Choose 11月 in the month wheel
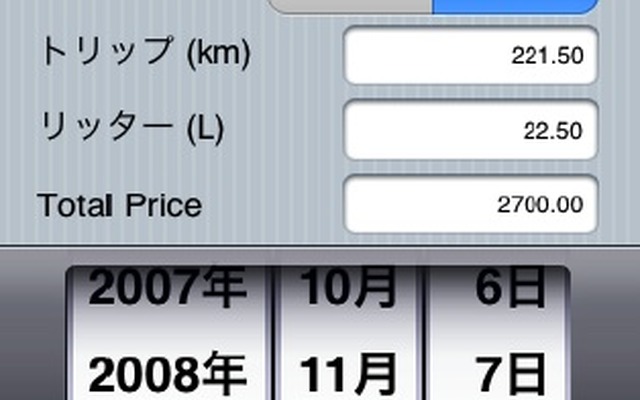Screen dimensions: 640x400 tap(350, 374)
